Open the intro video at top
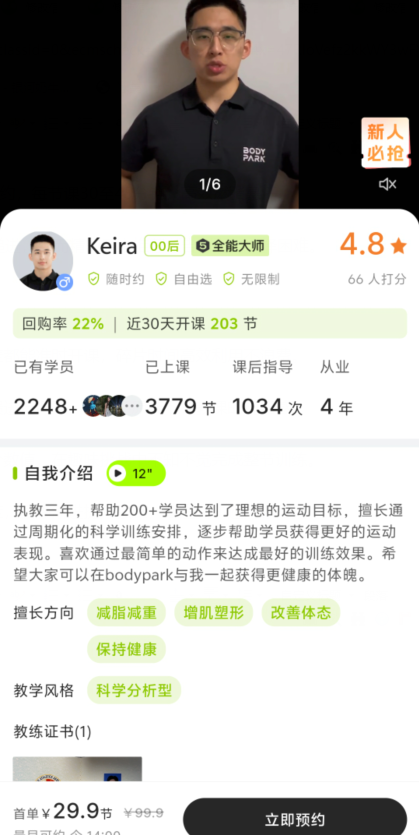Image resolution: width=419 pixels, height=835 pixels. pos(210,104)
